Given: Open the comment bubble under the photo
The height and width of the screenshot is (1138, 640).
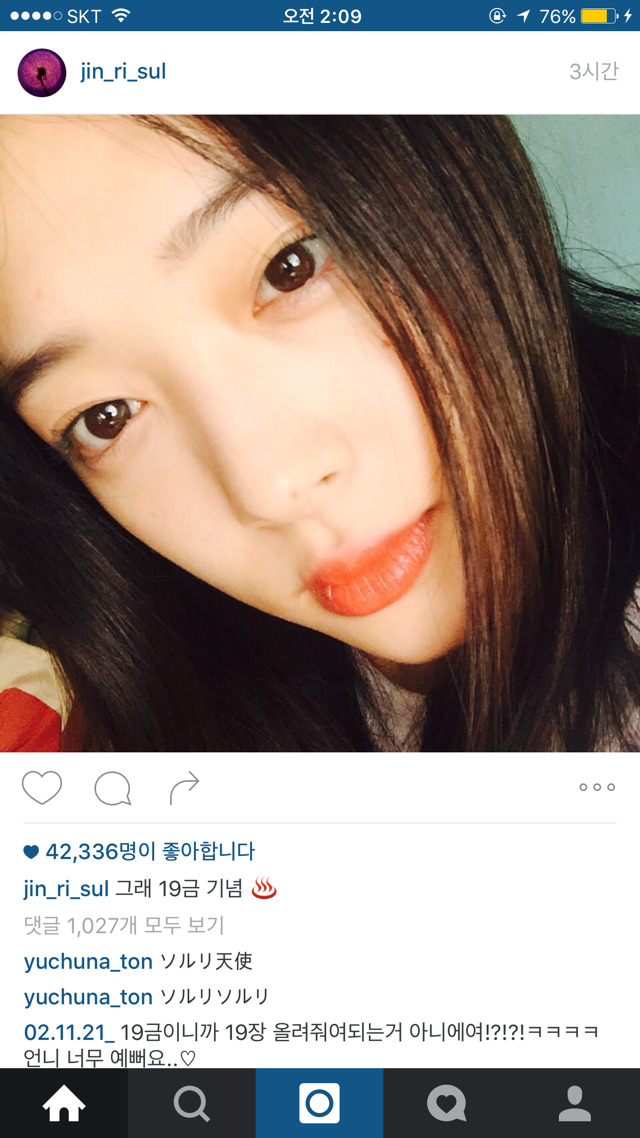Looking at the screenshot, I should (112, 788).
